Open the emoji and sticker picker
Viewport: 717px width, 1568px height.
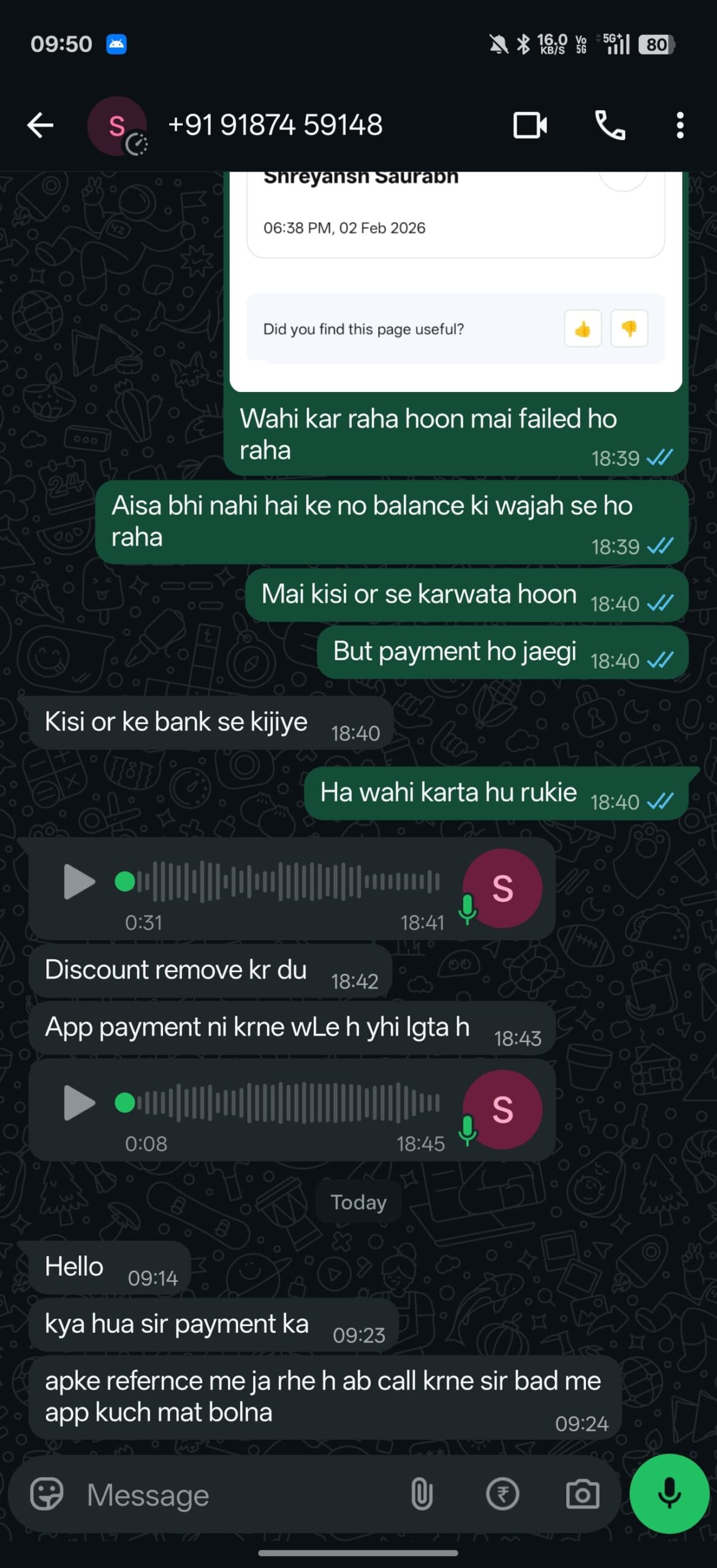pyautogui.click(x=47, y=1494)
